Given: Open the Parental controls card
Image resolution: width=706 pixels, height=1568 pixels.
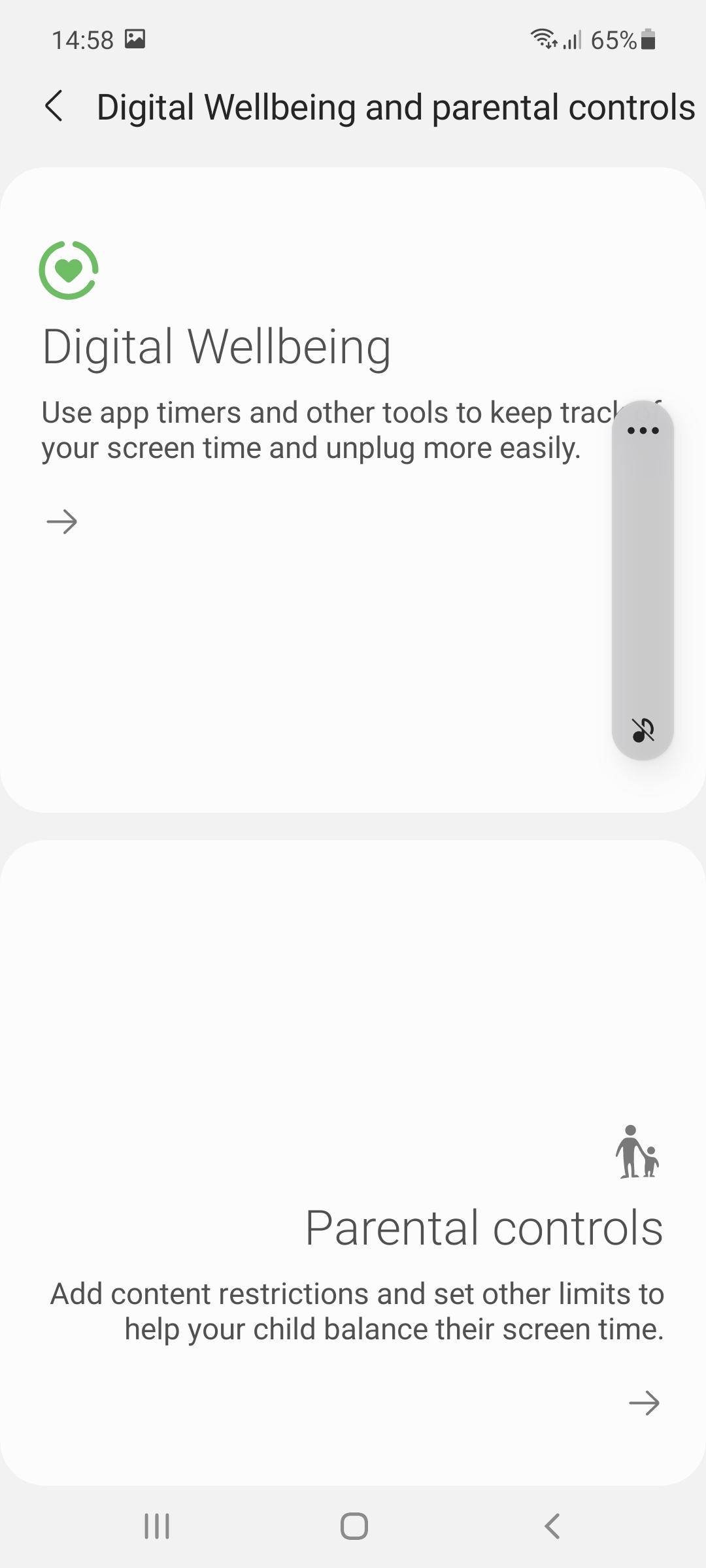Looking at the screenshot, I should pos(353,1163).
